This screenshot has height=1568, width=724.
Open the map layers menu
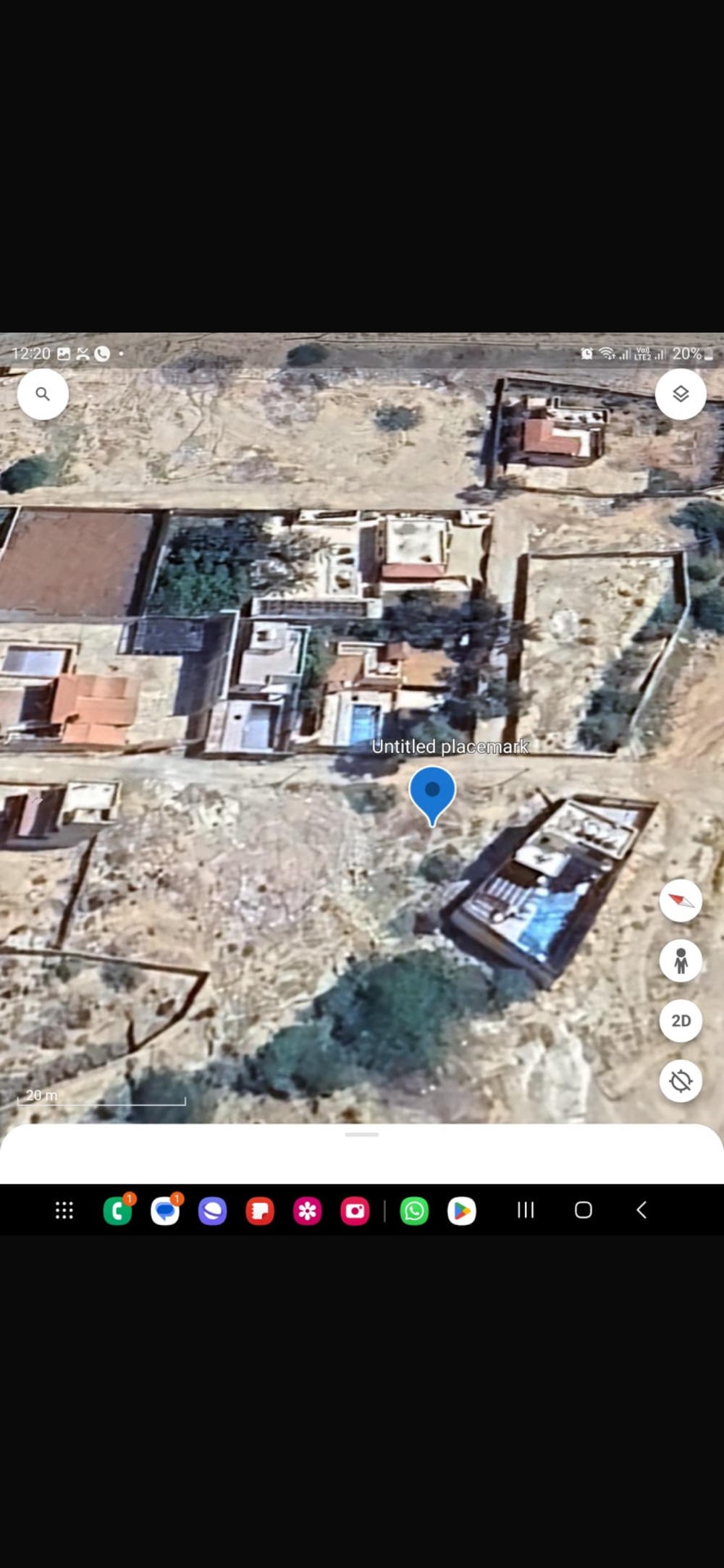point(681,394)
